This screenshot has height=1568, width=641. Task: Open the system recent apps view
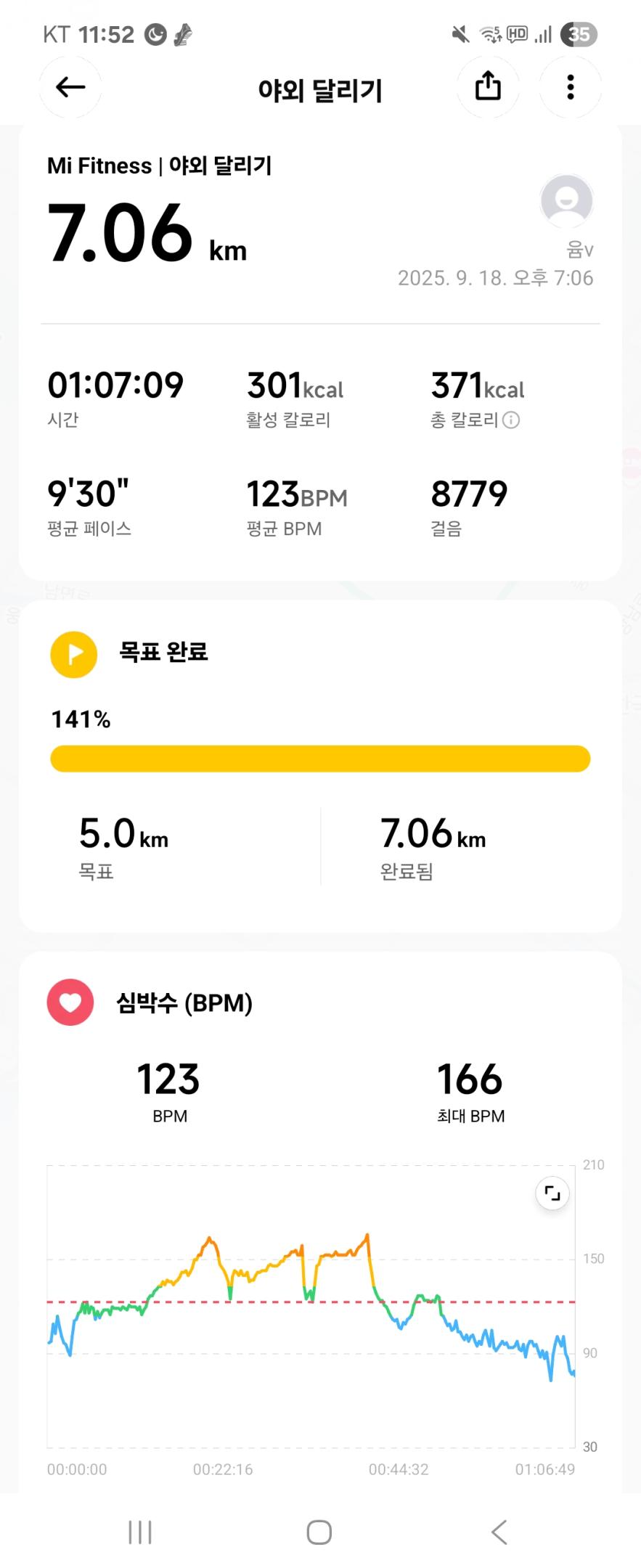[x=140, y=1532]
